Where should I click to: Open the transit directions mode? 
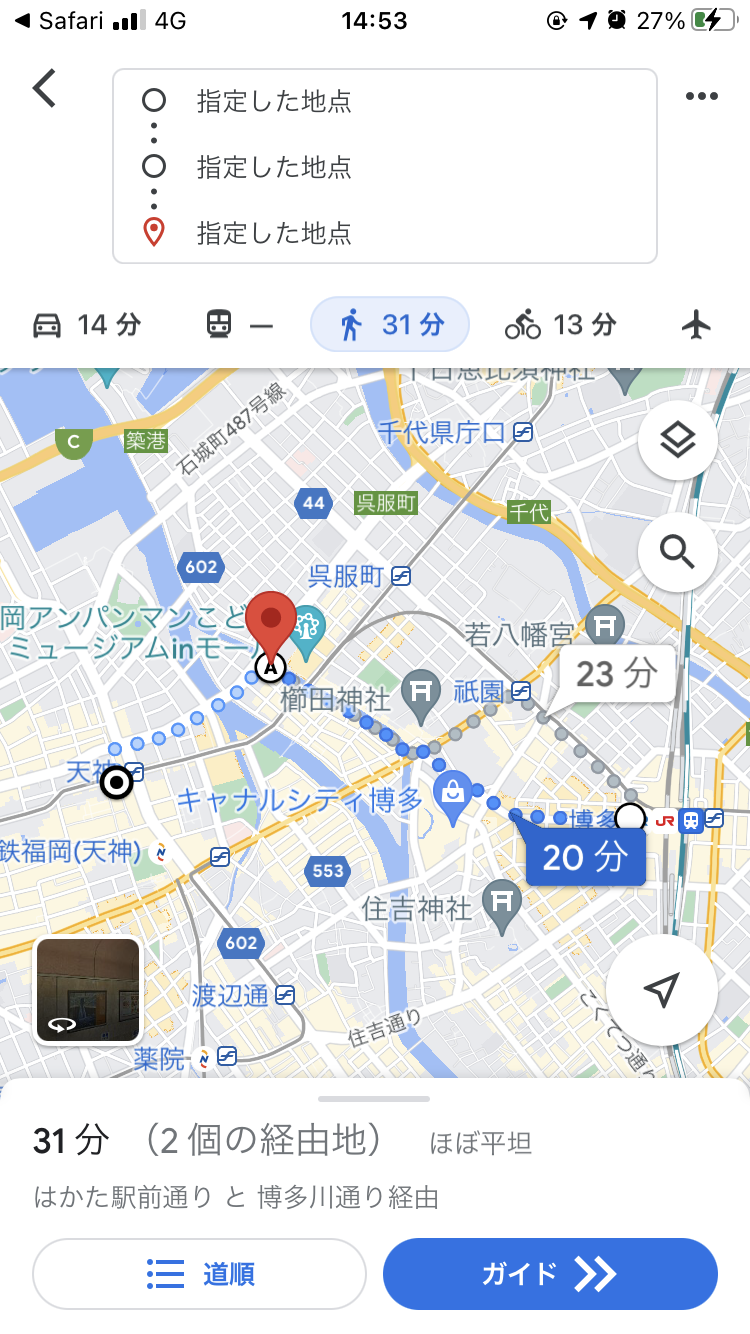(x=238, y=324)
